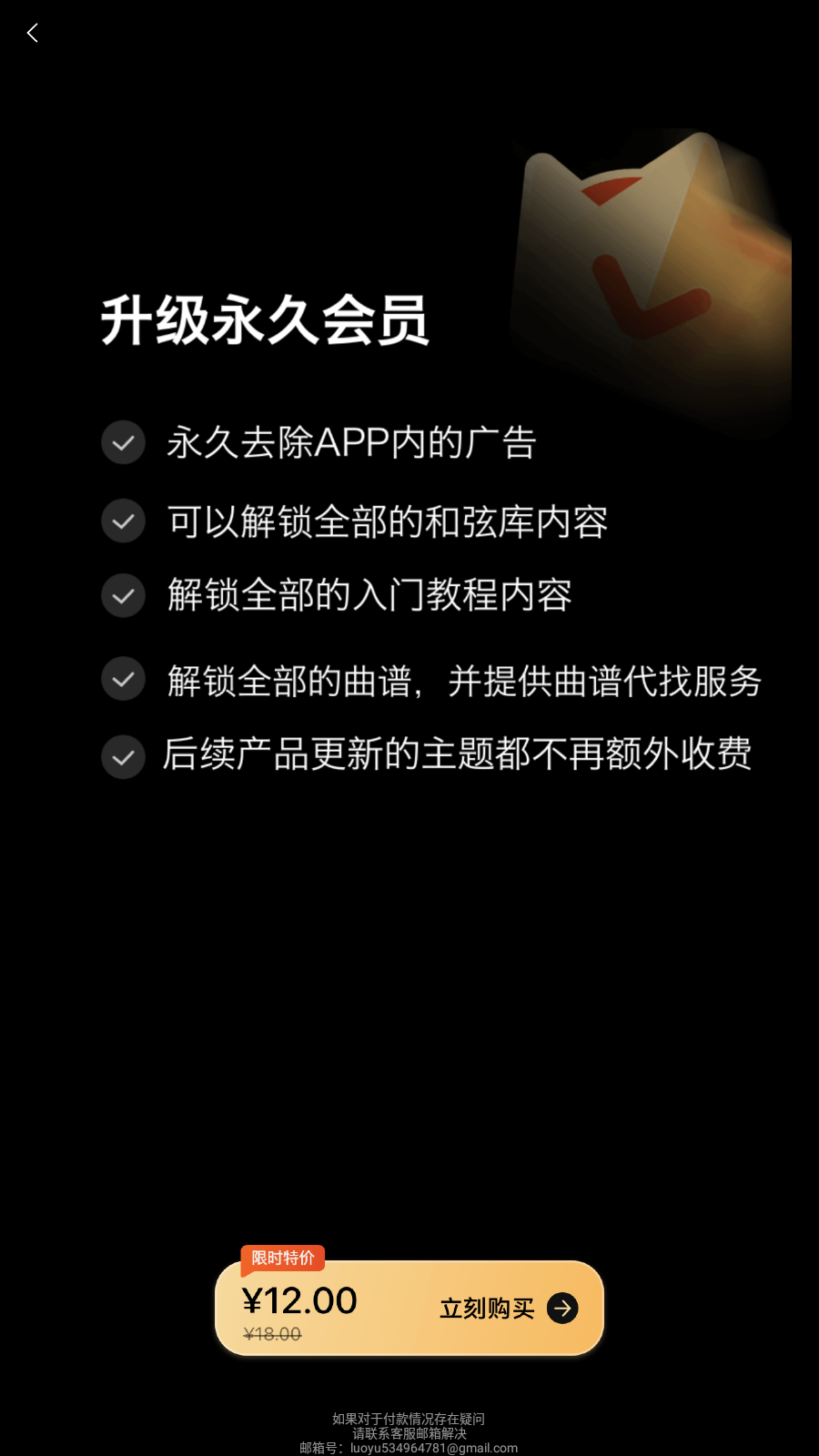Click the ¥12.00 current price

click(x=300, y=1301)
